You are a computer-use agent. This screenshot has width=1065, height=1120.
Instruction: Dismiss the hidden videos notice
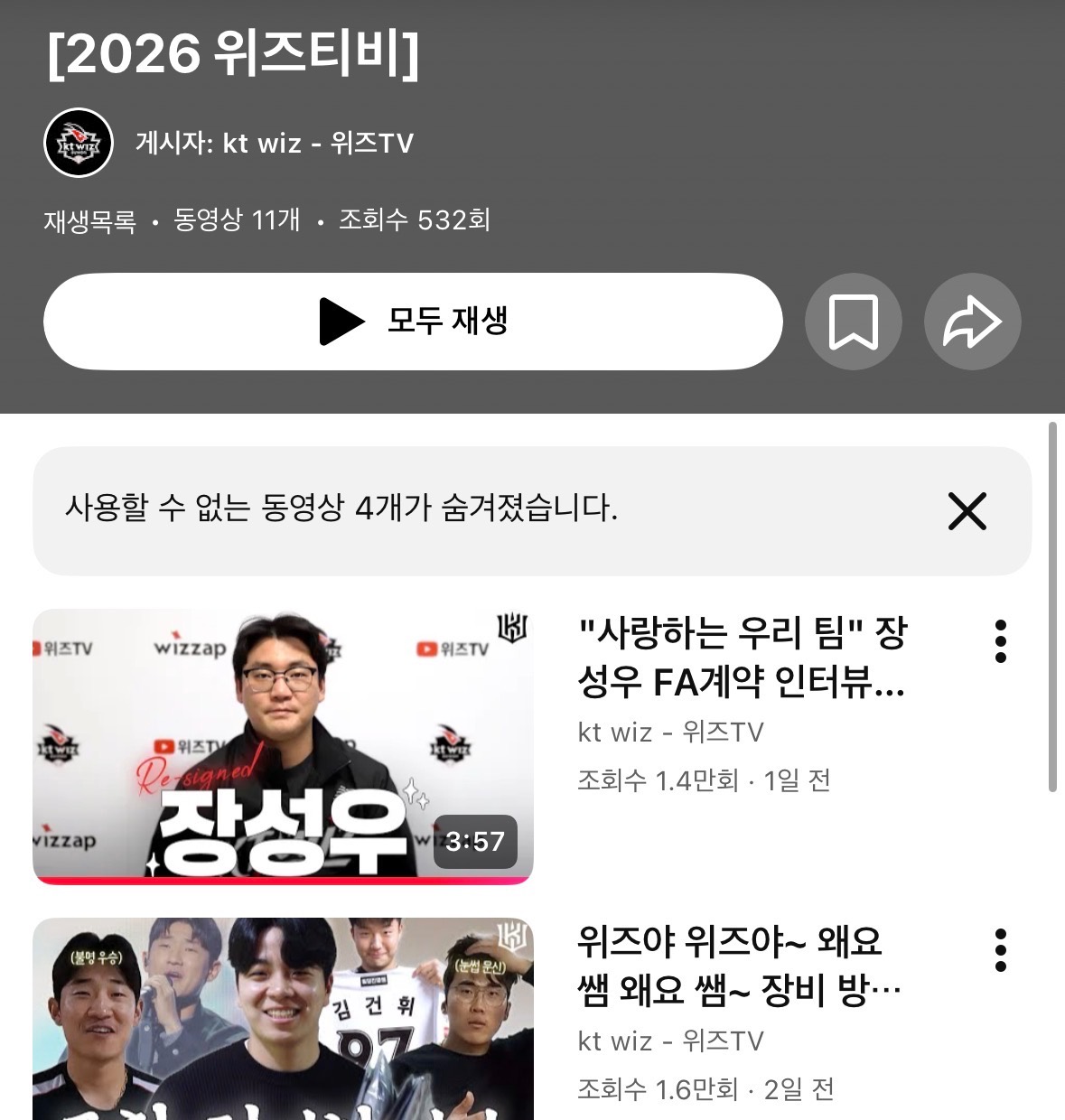(967, 511)
